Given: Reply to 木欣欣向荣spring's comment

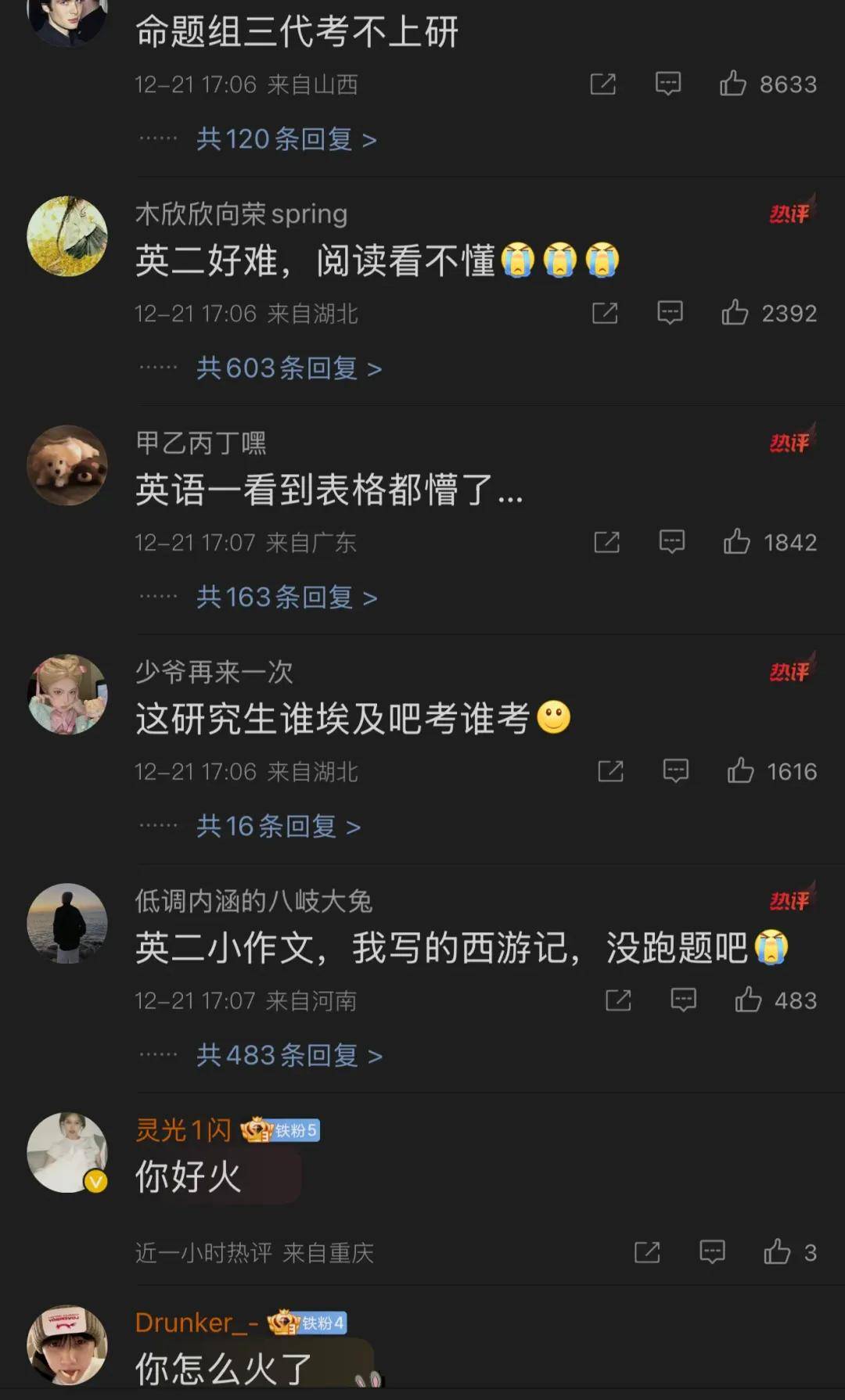Looking at the screenshot, I should pos(670,313).
